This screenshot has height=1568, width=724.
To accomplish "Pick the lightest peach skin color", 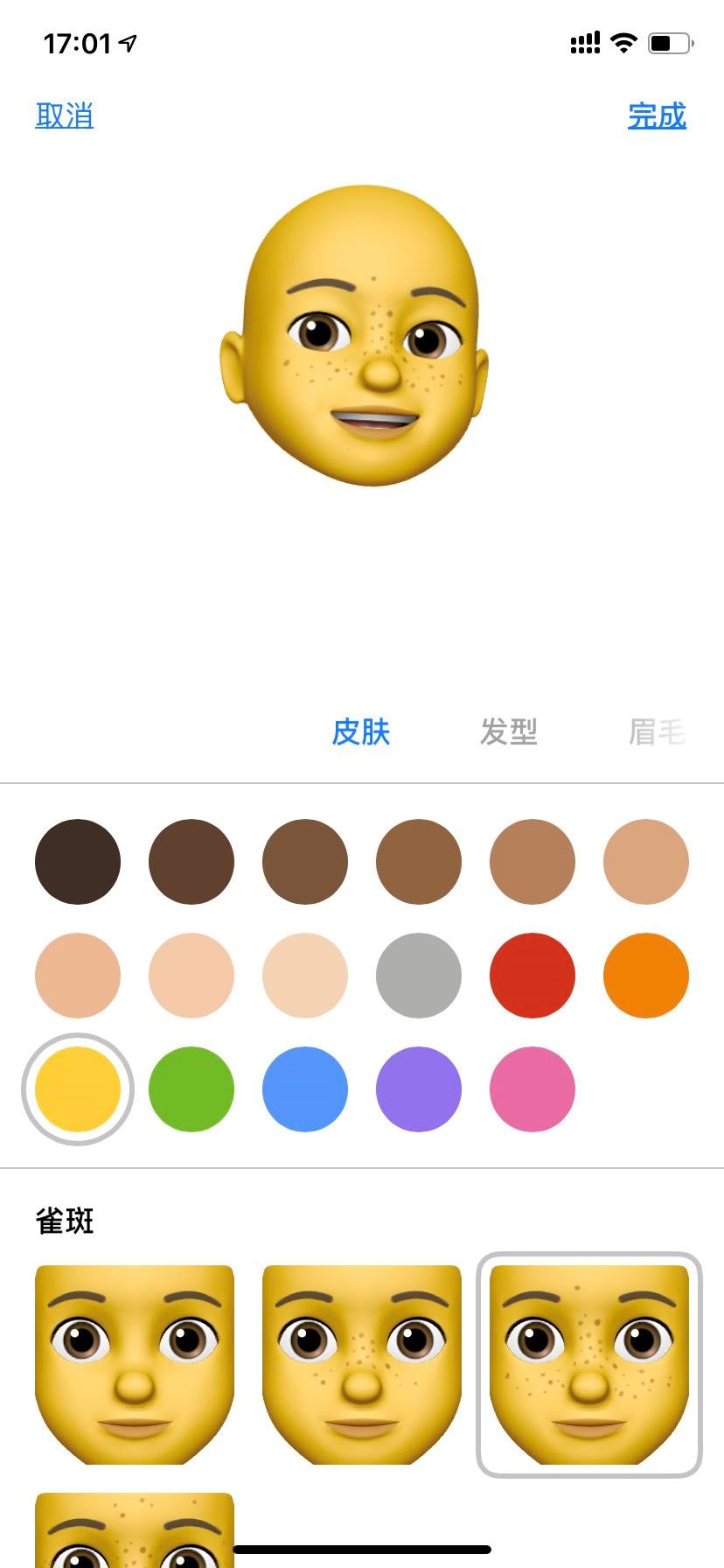I will click(305, 976).
